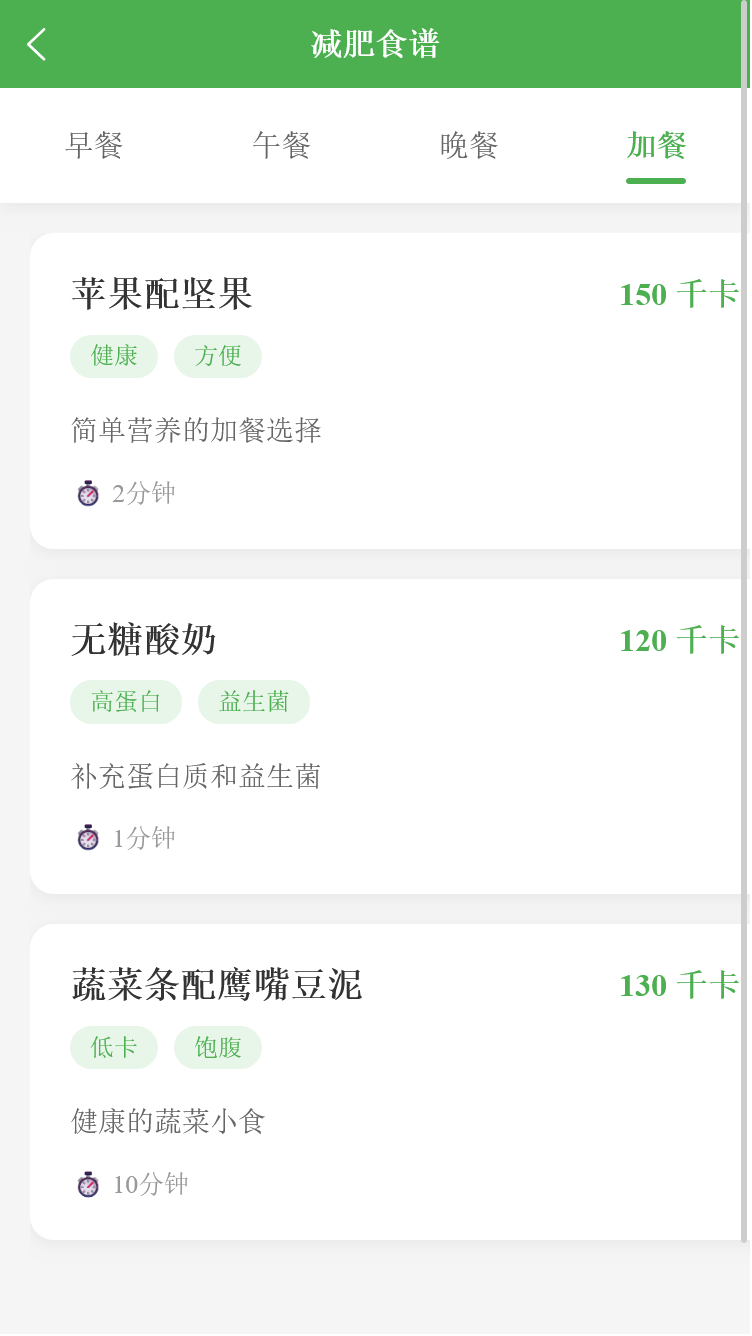Open the 苹果配坚果 recipe card
752x1336 pixels.
pos(376,390)
